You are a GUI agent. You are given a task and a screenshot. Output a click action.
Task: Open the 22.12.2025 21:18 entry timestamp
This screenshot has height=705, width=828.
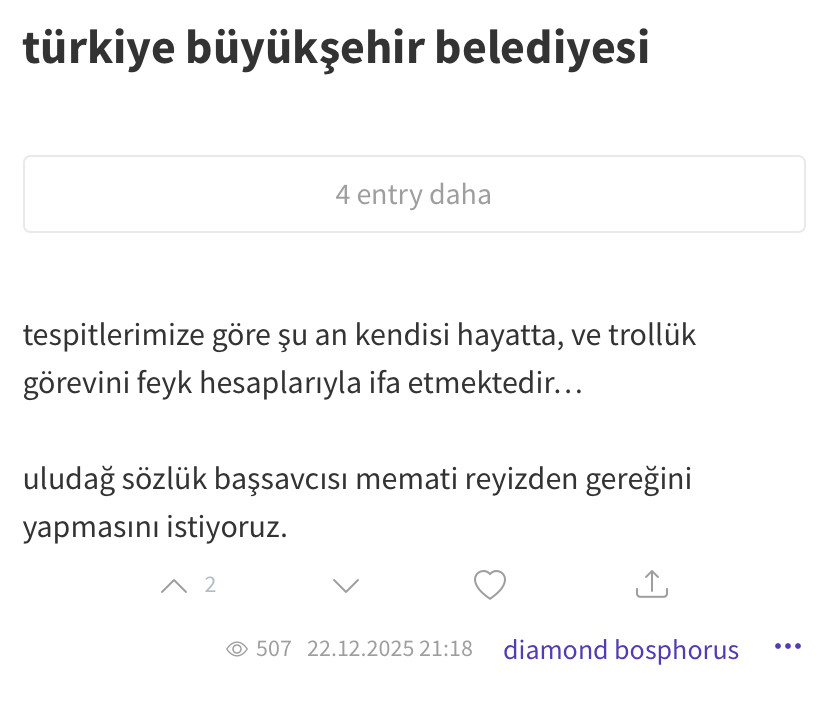(x=389, y=650)
